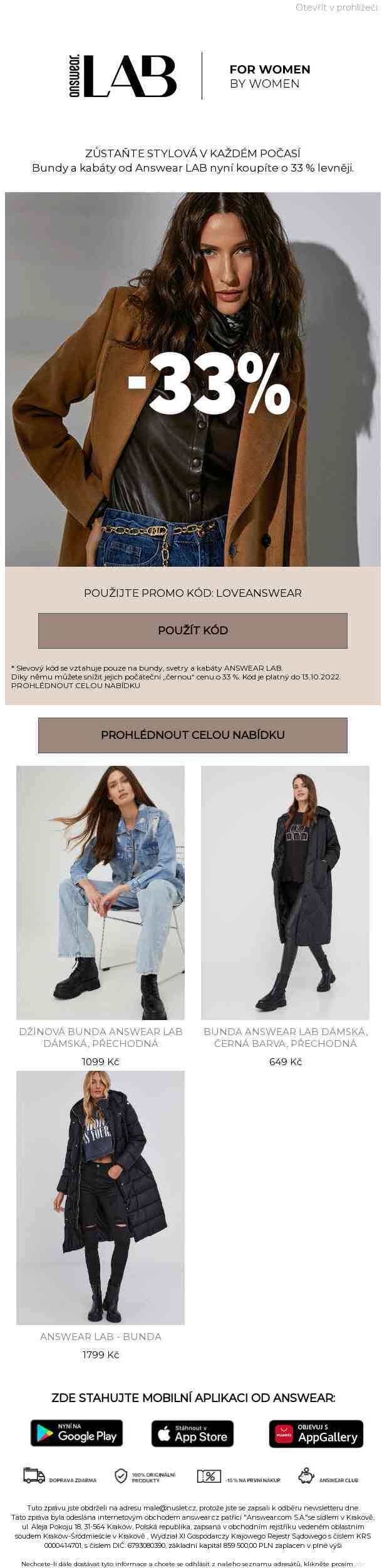Viewport: 382px width, 1568px height.
Task: Open the 'Bunda Answear LAB dámská, černá barva' title
Action: click(285, 1037)
